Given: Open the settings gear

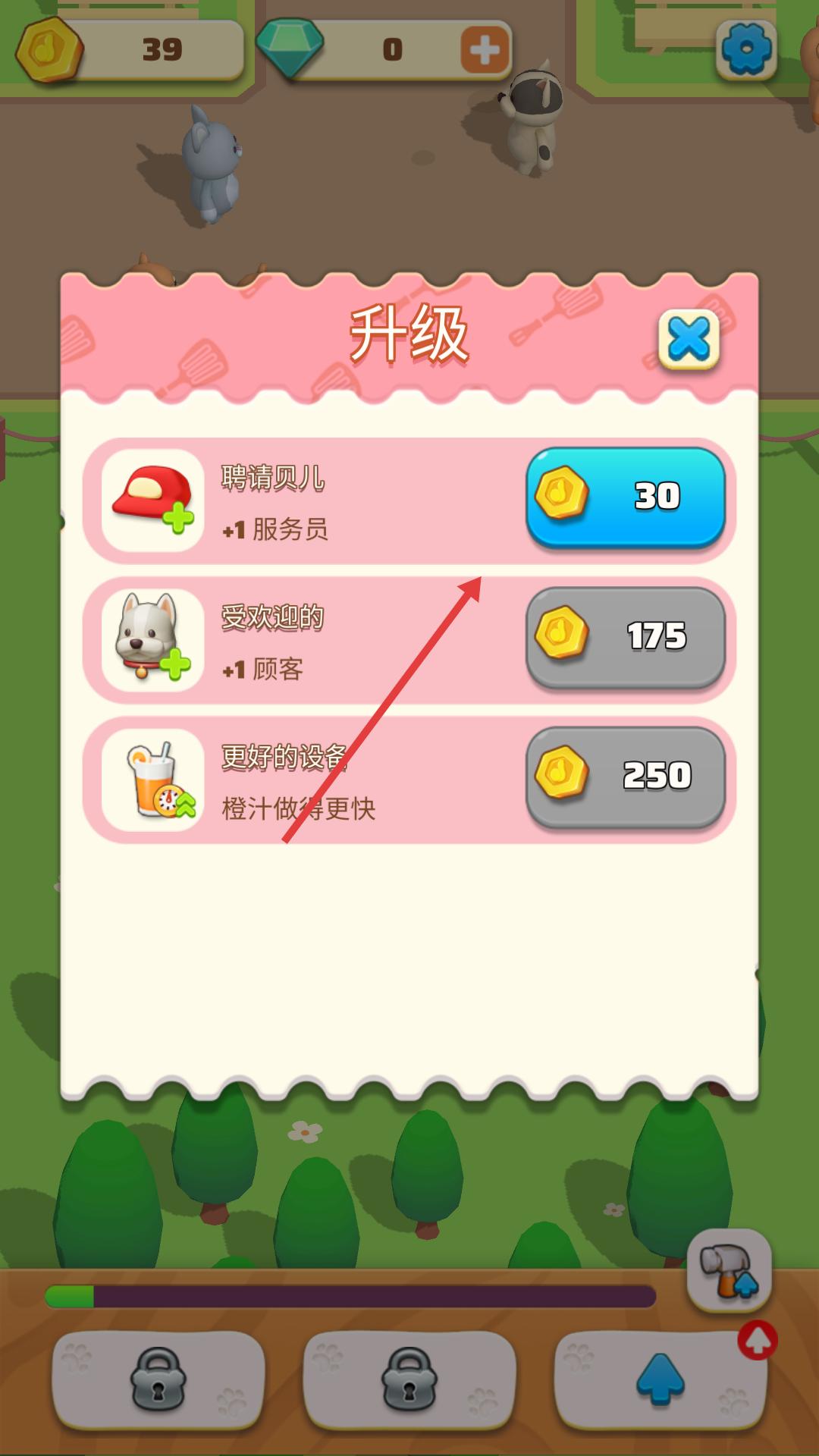Looking at the screenshot, I should pyautogui.click(x=746, y=50).
